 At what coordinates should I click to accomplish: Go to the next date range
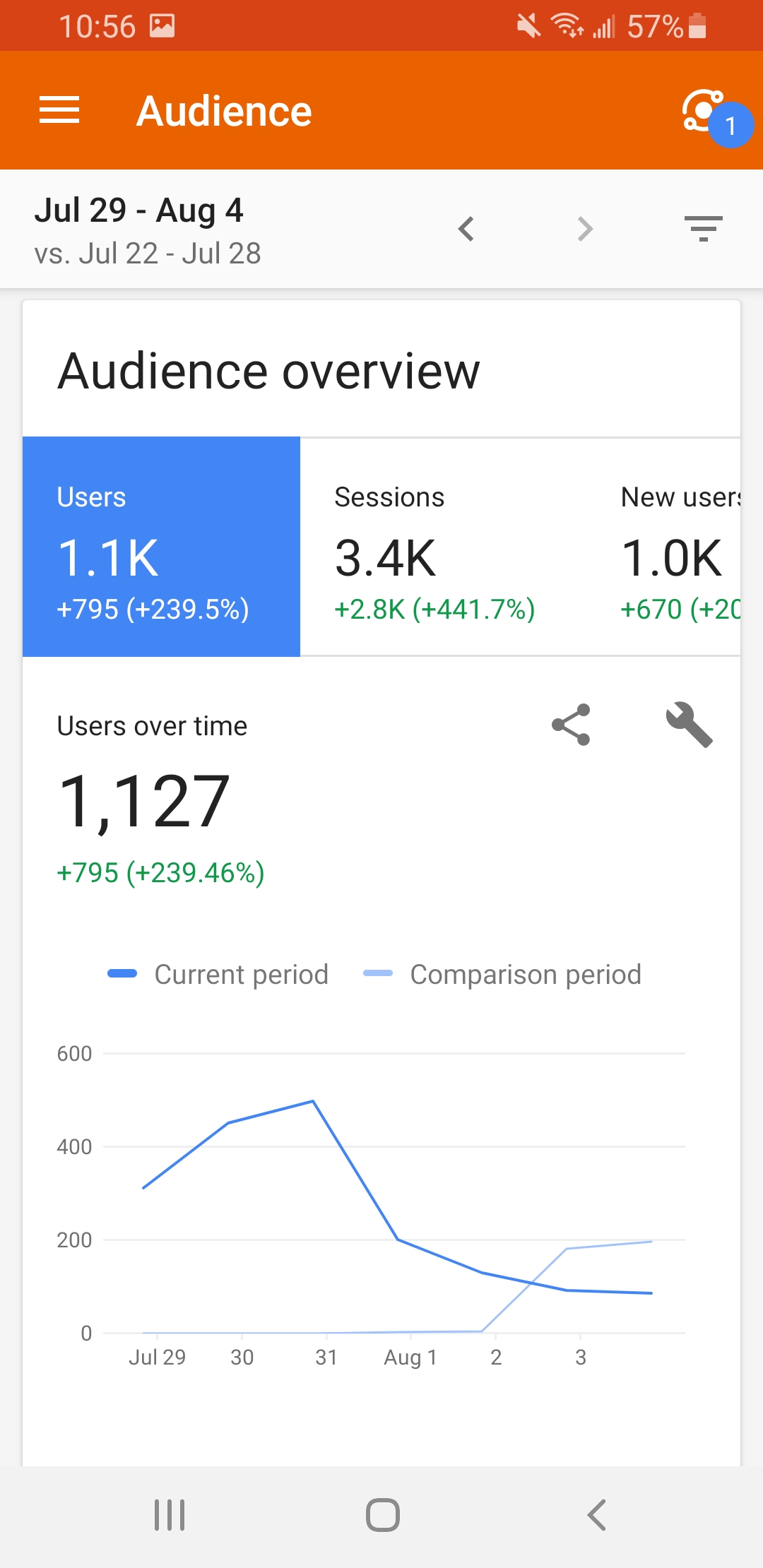click(x=585, y=229)
